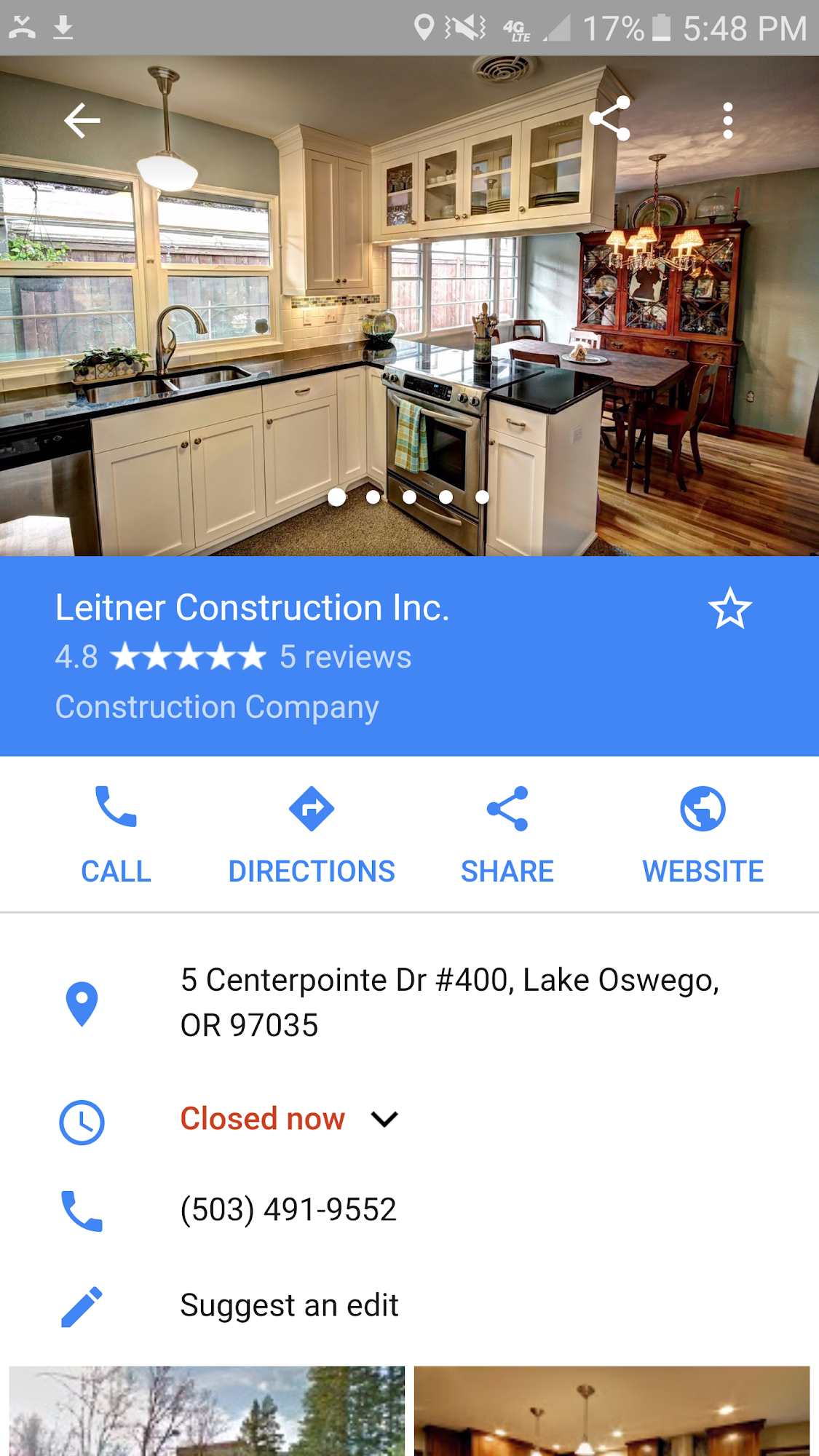Share via the icon on the header photo
Screen dimensions: 819x1456
tap(610, 118)
